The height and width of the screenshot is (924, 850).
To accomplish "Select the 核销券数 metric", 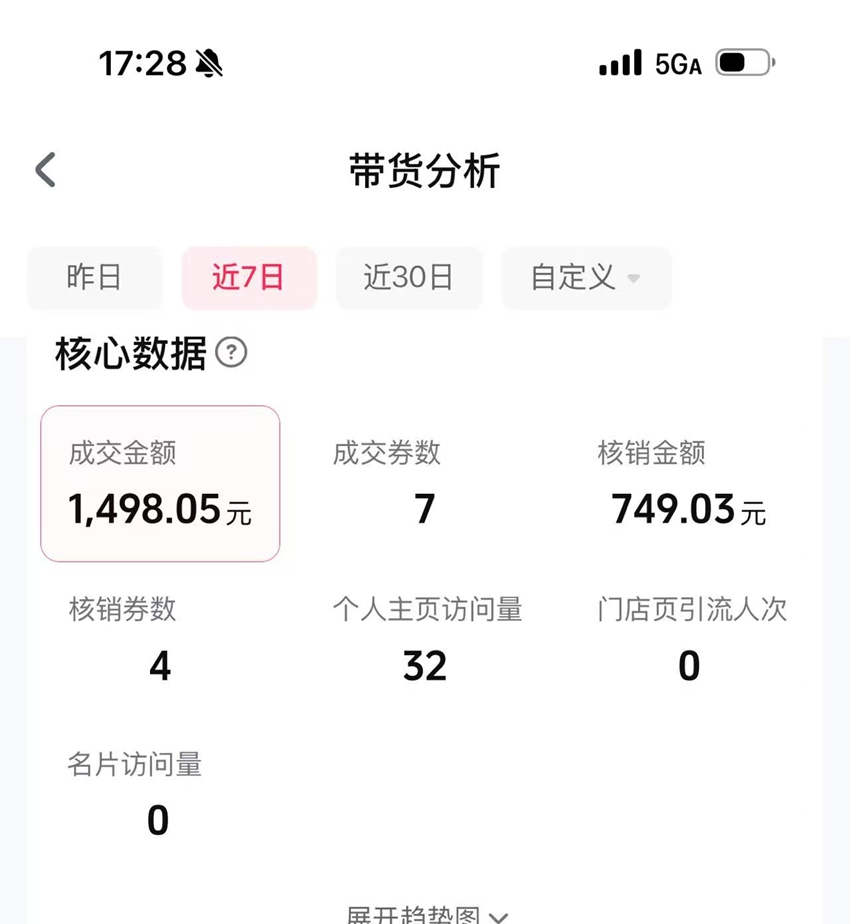I will [160, 638].
